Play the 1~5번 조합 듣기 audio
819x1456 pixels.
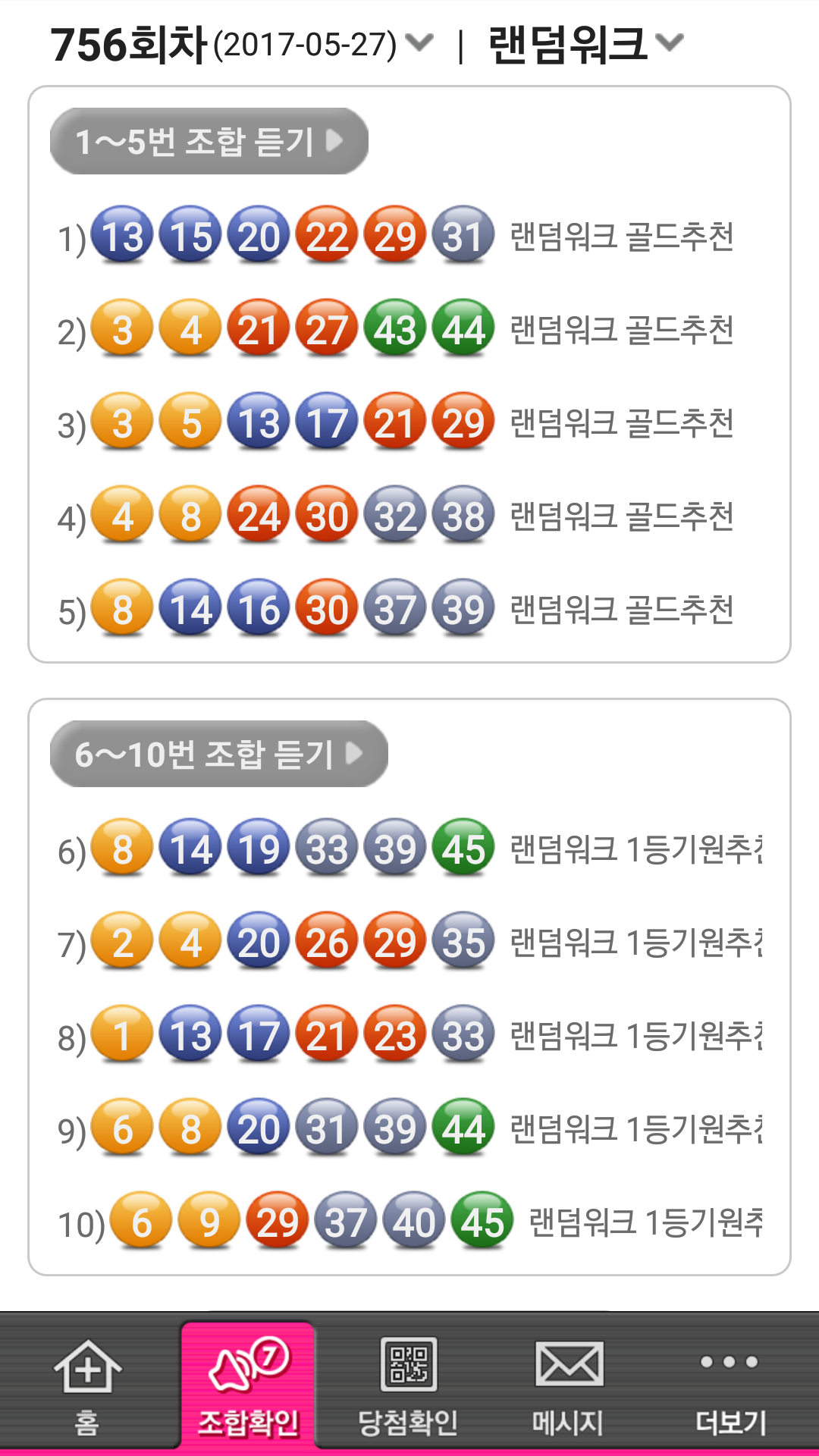pyautogui.click(x=209, y=141)
